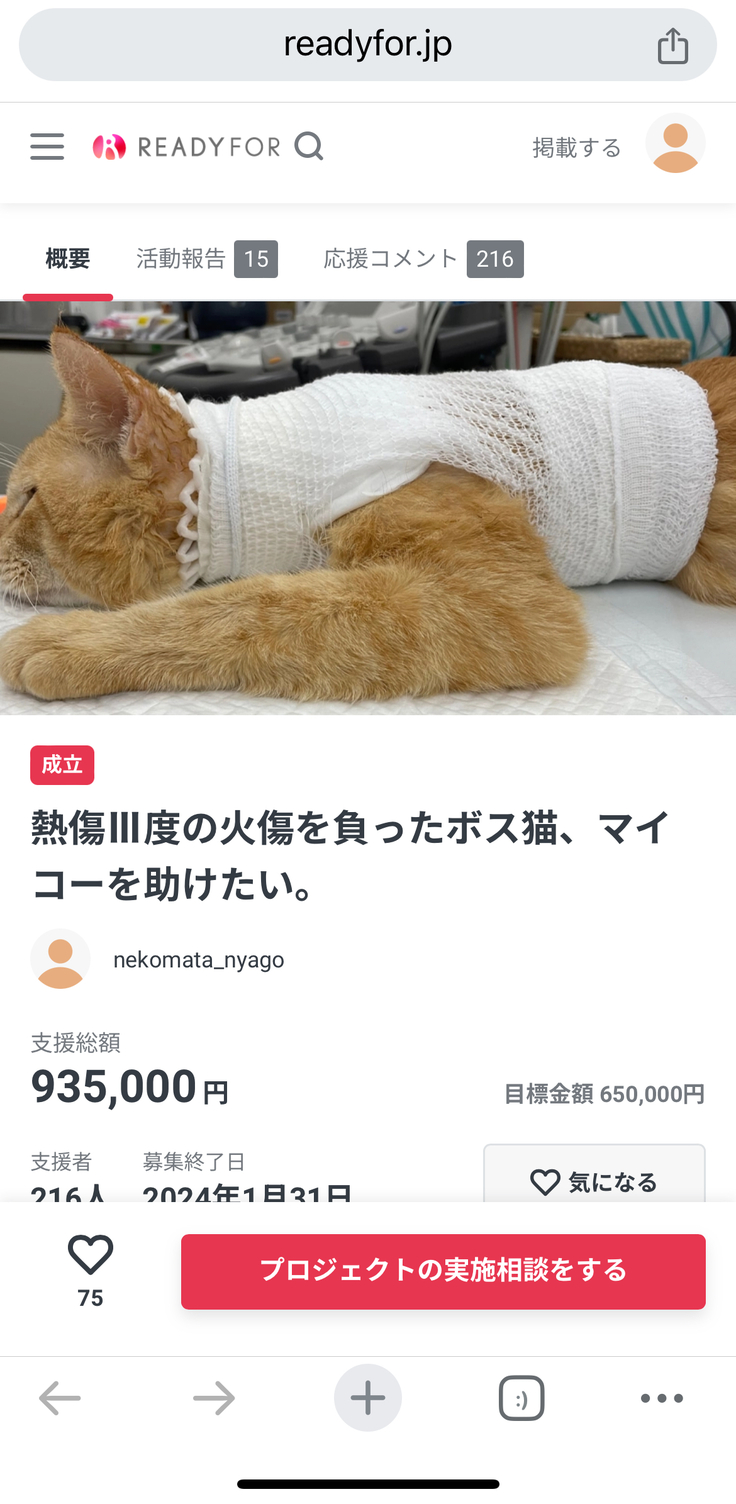736x1504 pixels.
Task: Open the browser tab switcher
Action: [x=521, y=1398]
